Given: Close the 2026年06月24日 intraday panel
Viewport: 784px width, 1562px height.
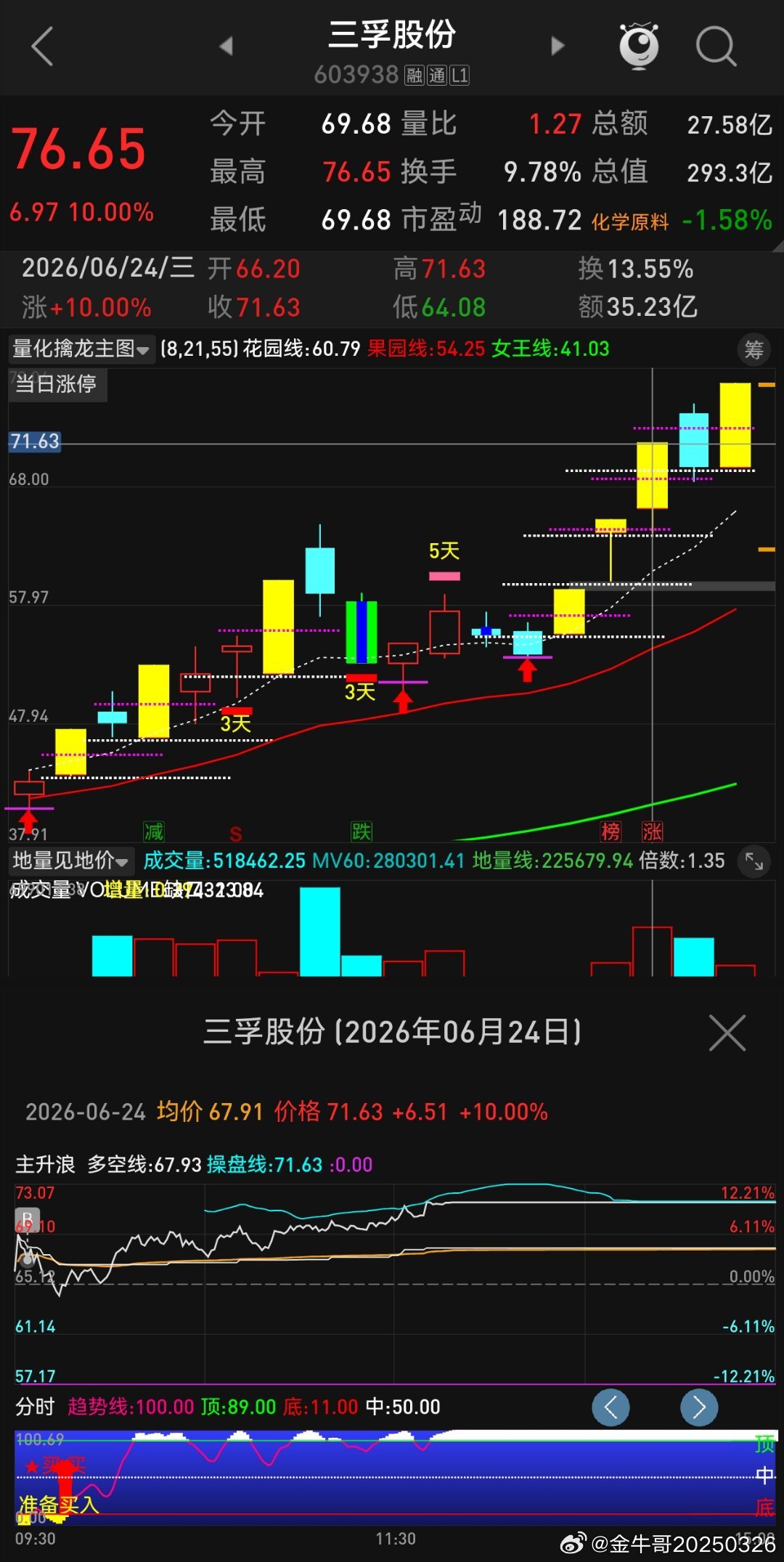Looking at the screenshot, I should (727, 1033).
